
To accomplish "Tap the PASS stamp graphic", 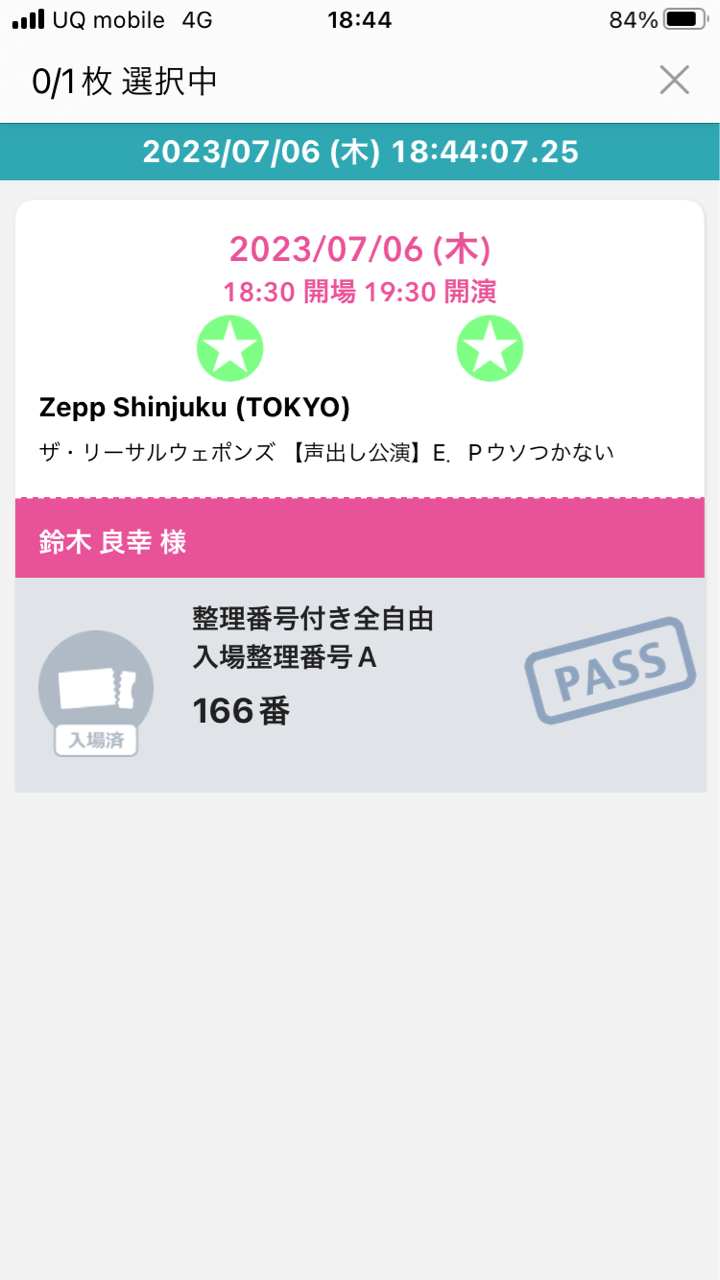I will pos(611,670).
